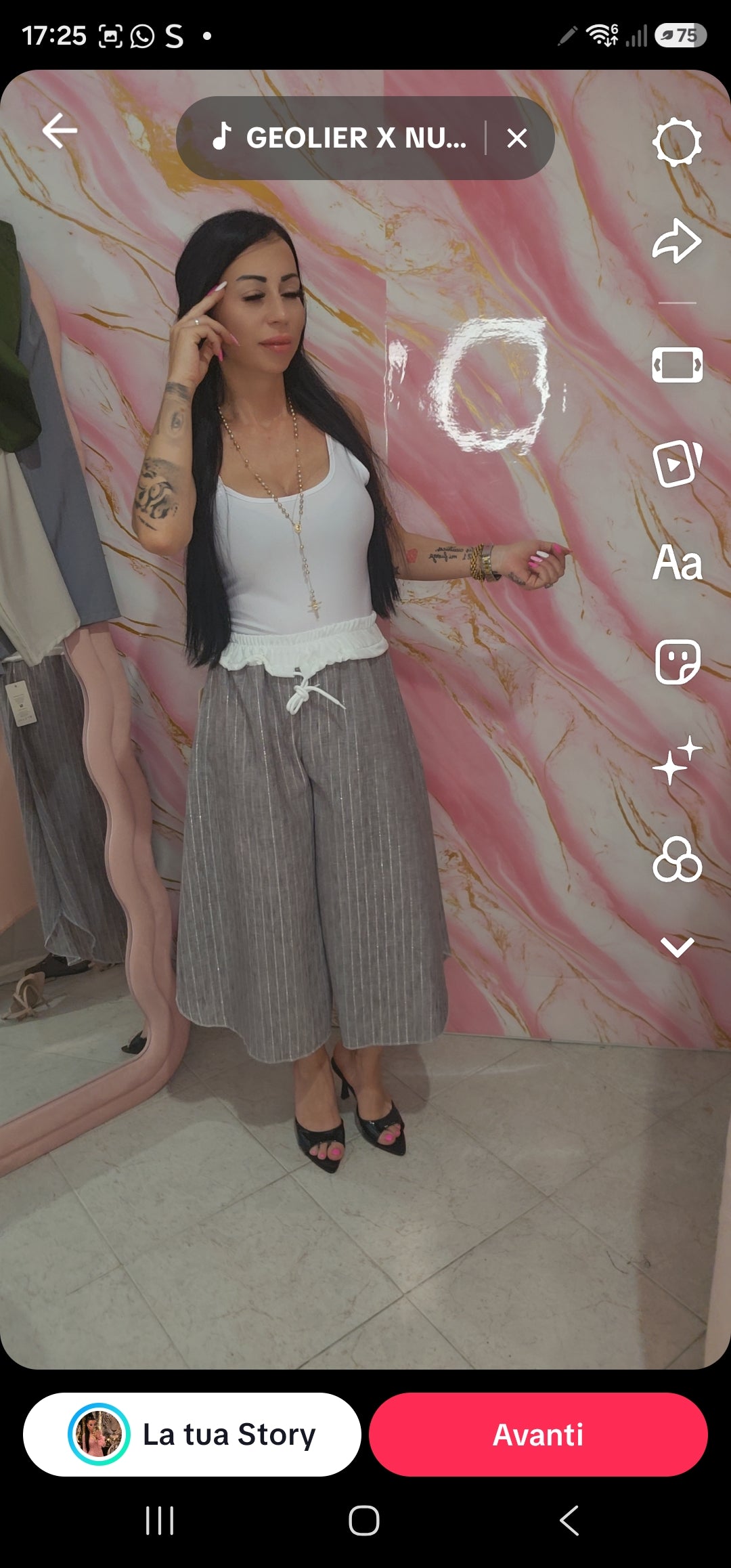Open the stickers tool
Screen dimensions: 731x1568
(677, 661)
